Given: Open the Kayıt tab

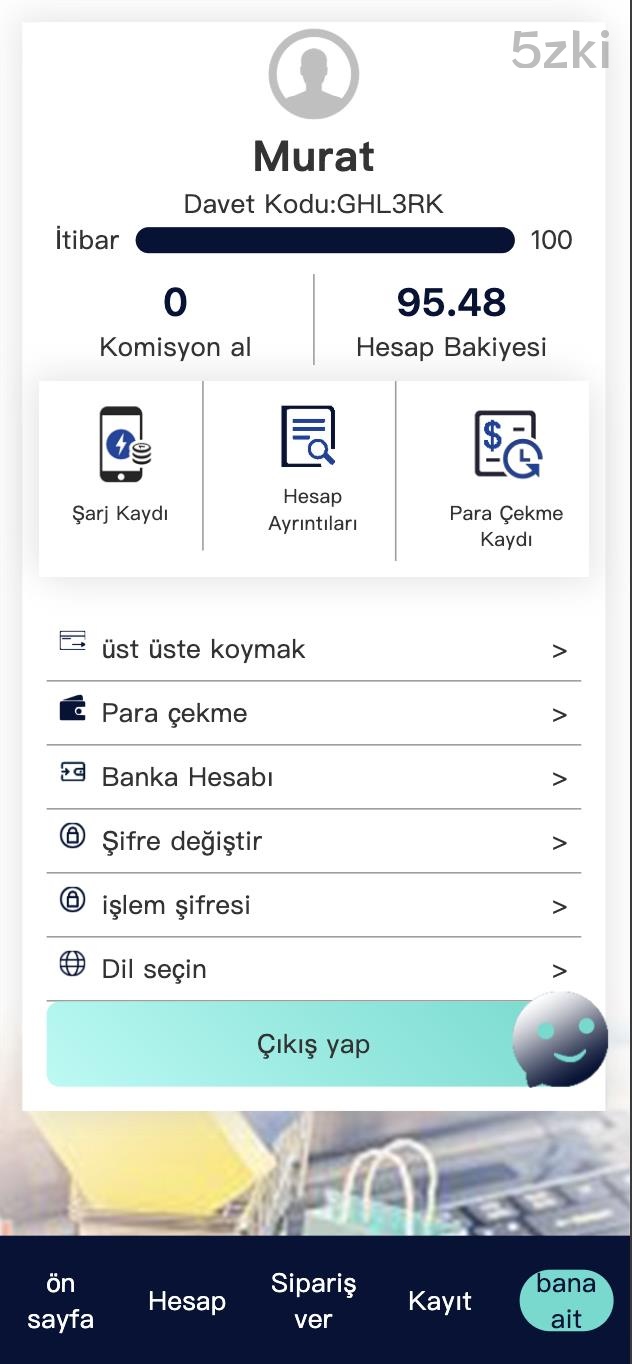Looking at the screenshot, I should [440, 1301].
